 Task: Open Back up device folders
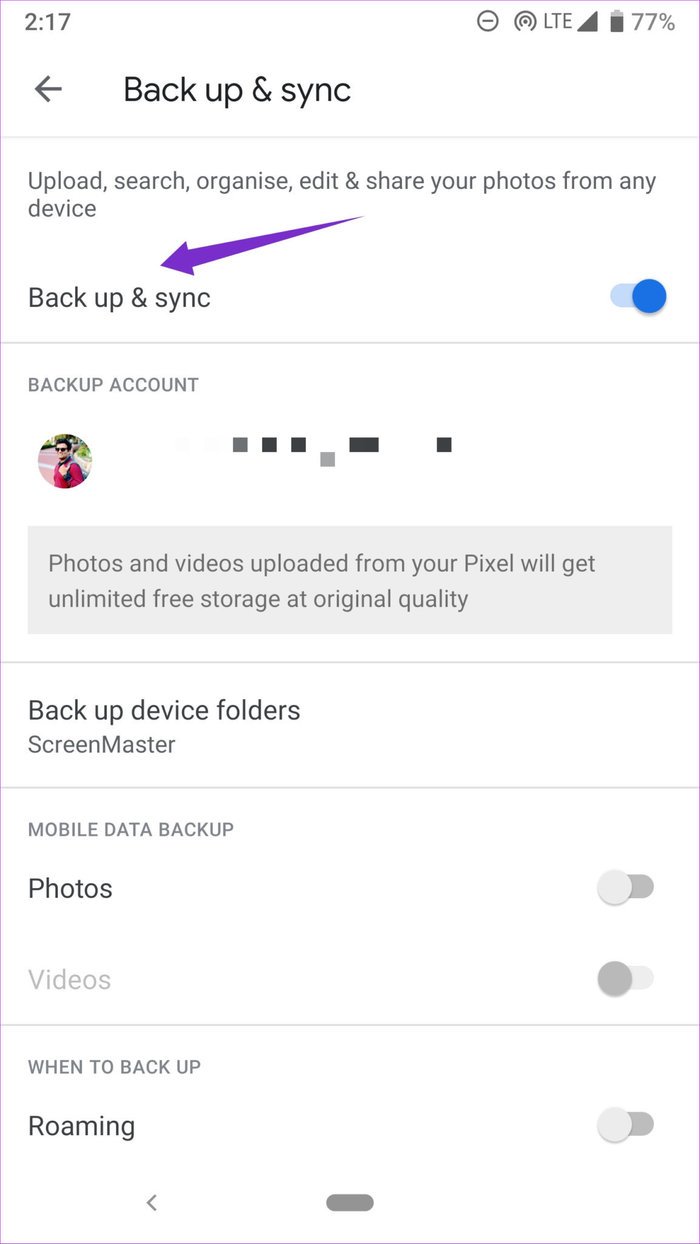pos(350,725)
